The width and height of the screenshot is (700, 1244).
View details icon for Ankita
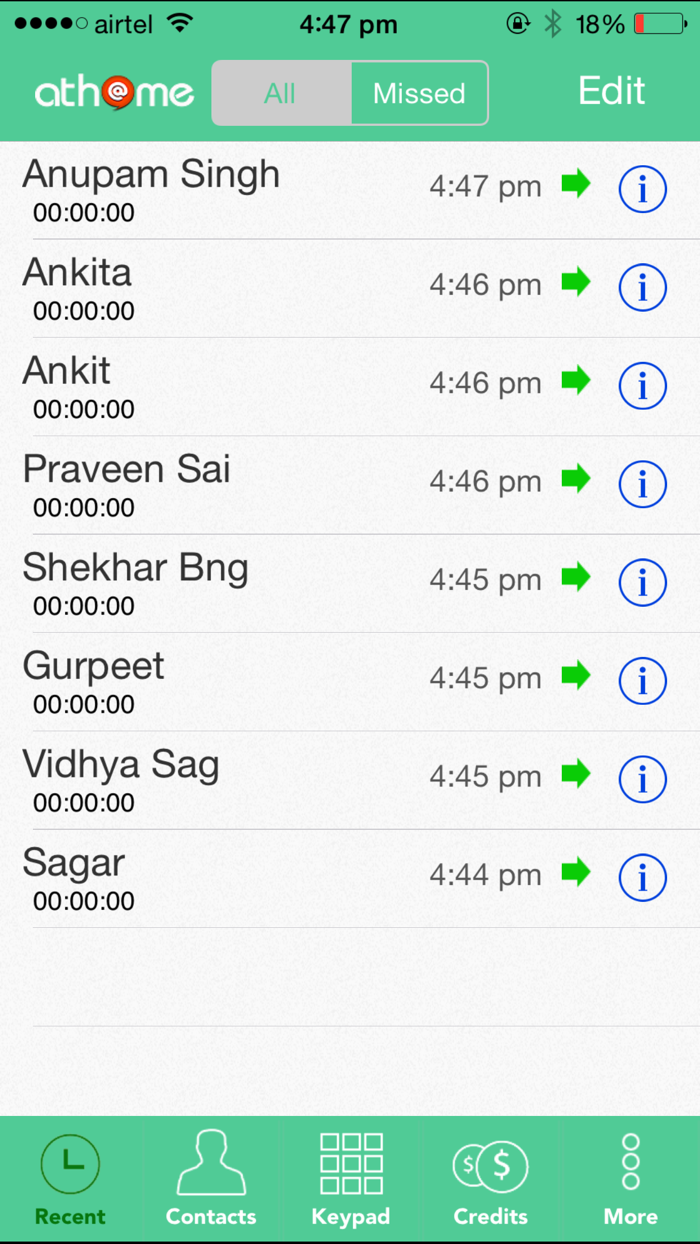(642, 287)
